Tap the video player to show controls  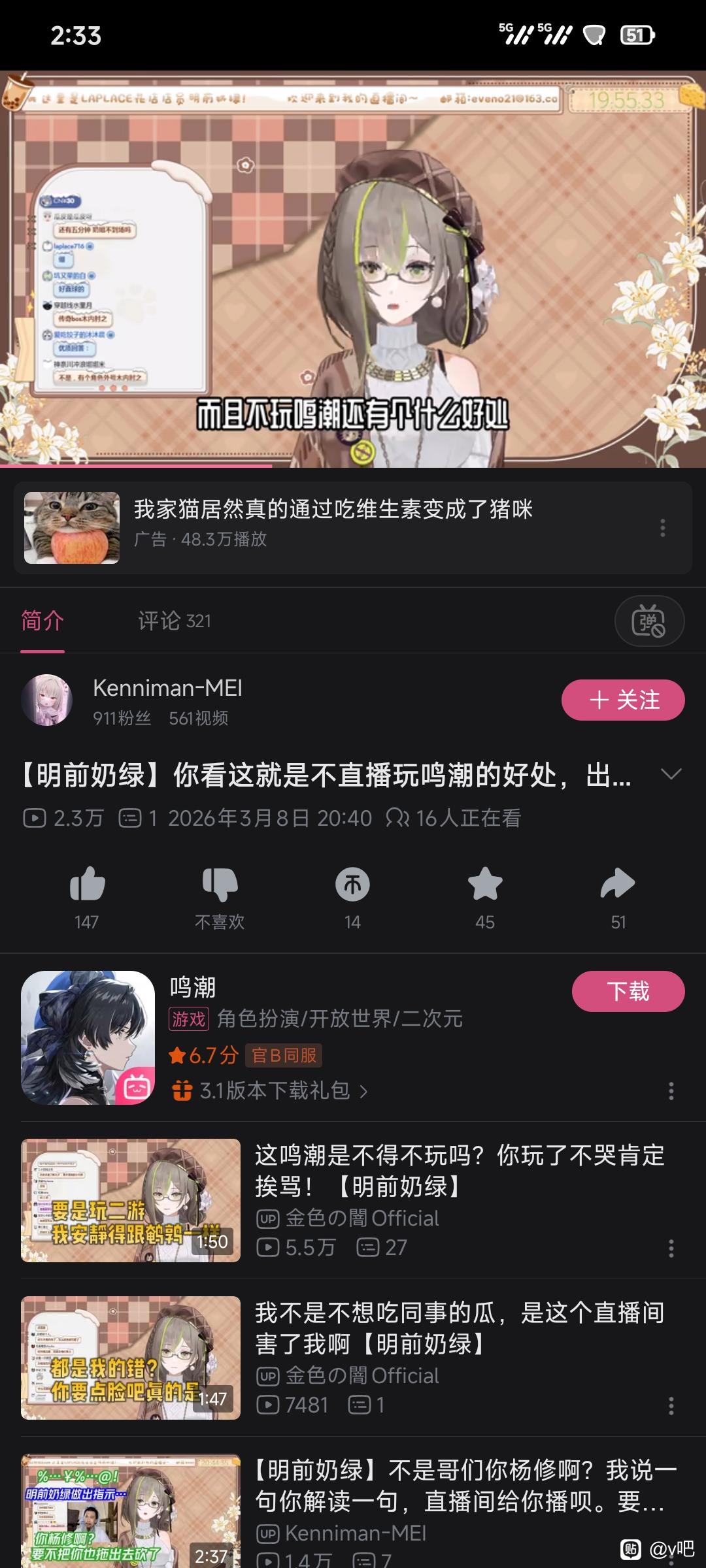click(x=353, y=268)
